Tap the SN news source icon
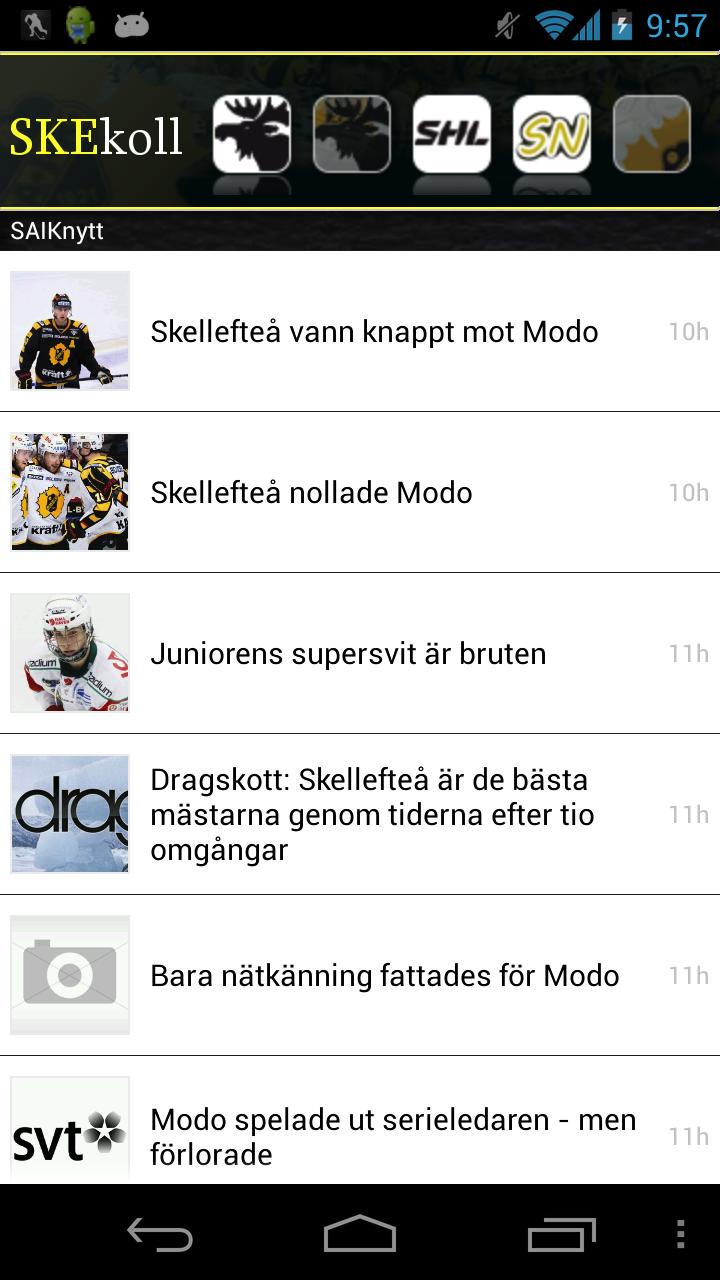 552,135
